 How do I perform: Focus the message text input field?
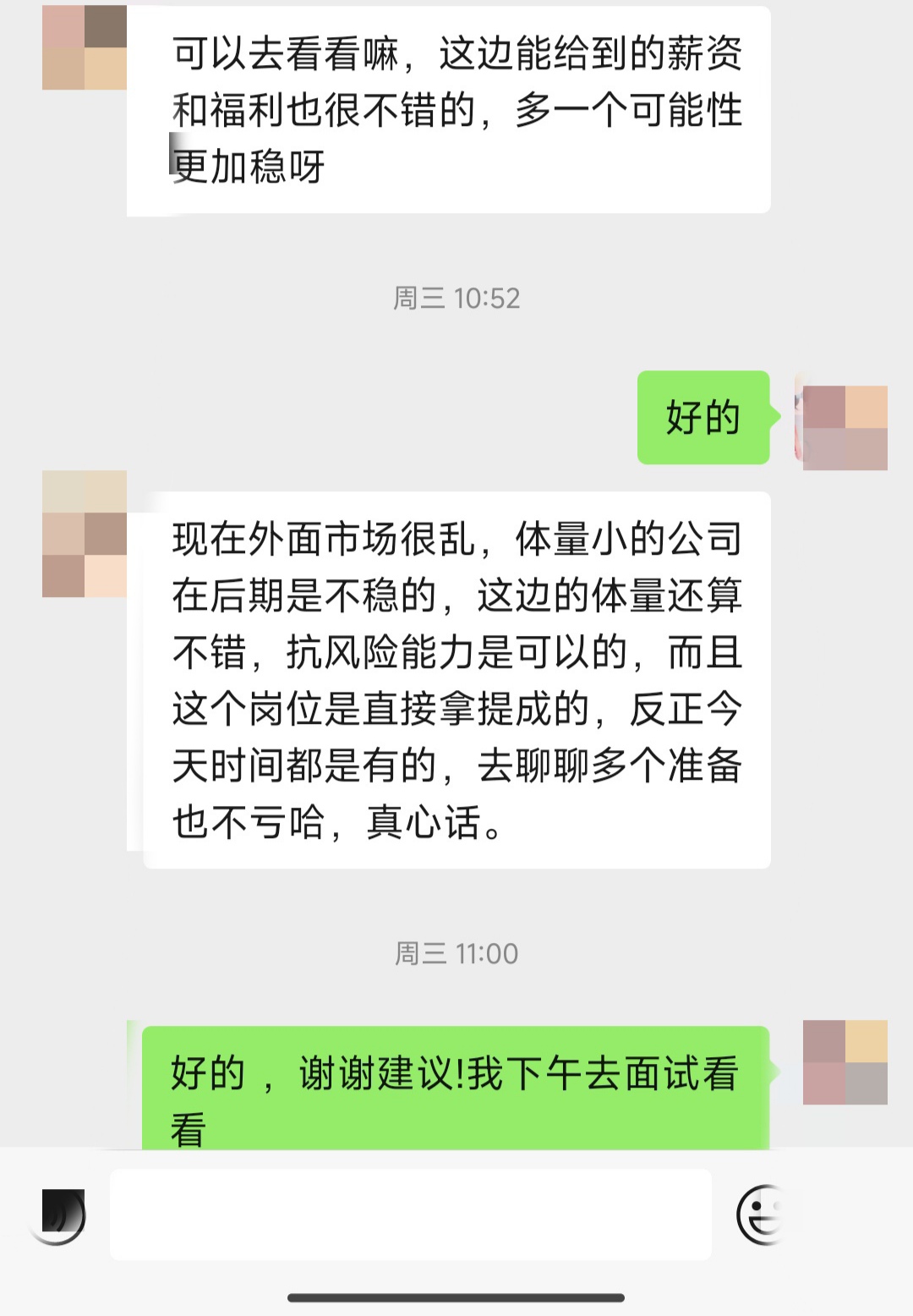[410, 1215]
